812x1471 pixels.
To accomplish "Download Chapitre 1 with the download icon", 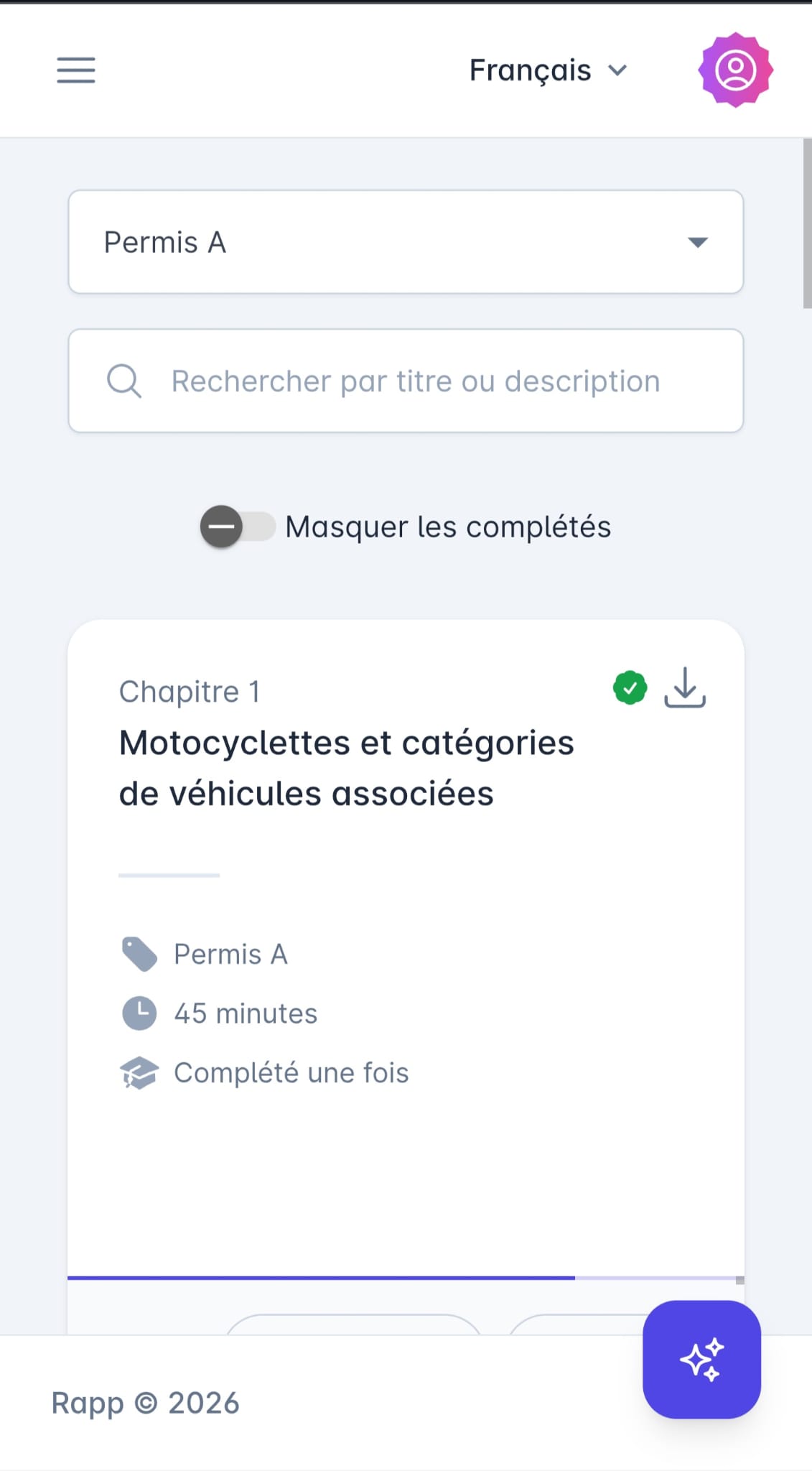I will pos(684,688).
